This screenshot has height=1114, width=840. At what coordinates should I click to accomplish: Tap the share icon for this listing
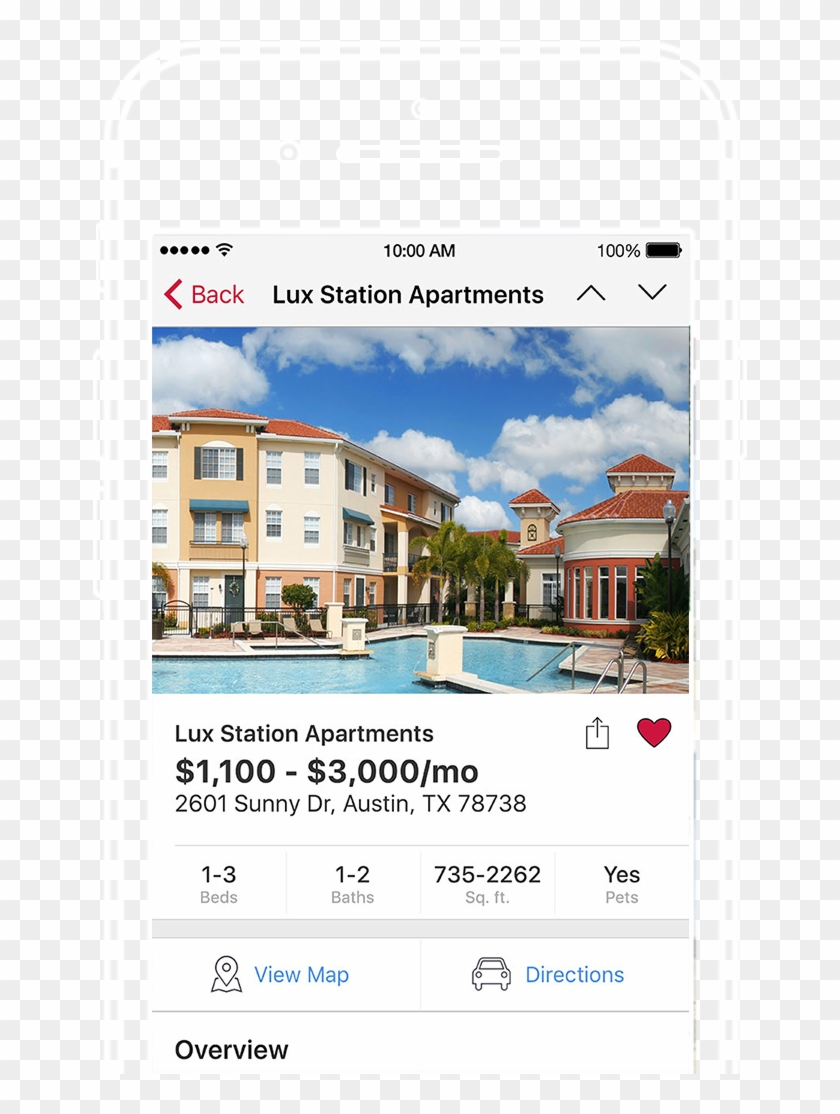coord(596,732)
